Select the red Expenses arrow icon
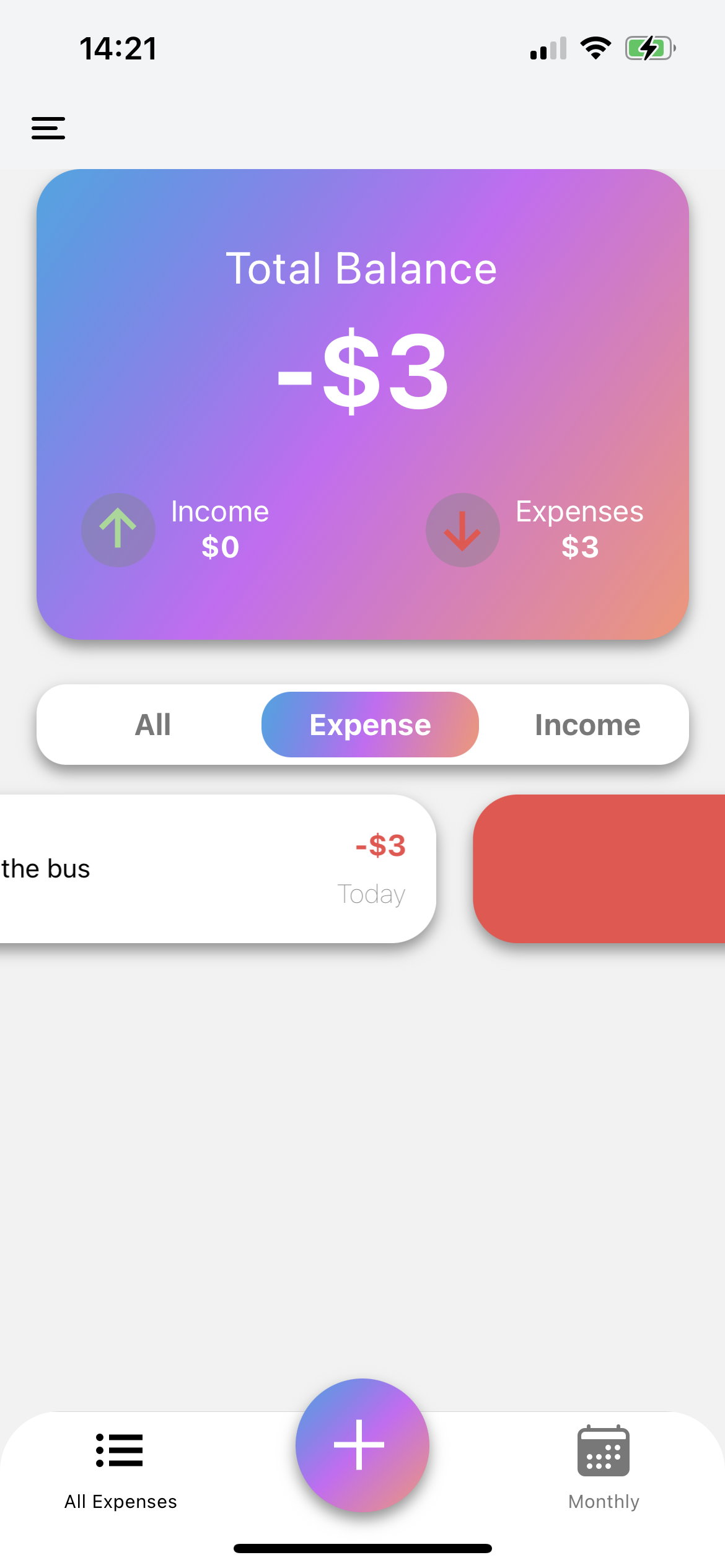The height and width of the screenshot is (1568, 725). [462, 530]
